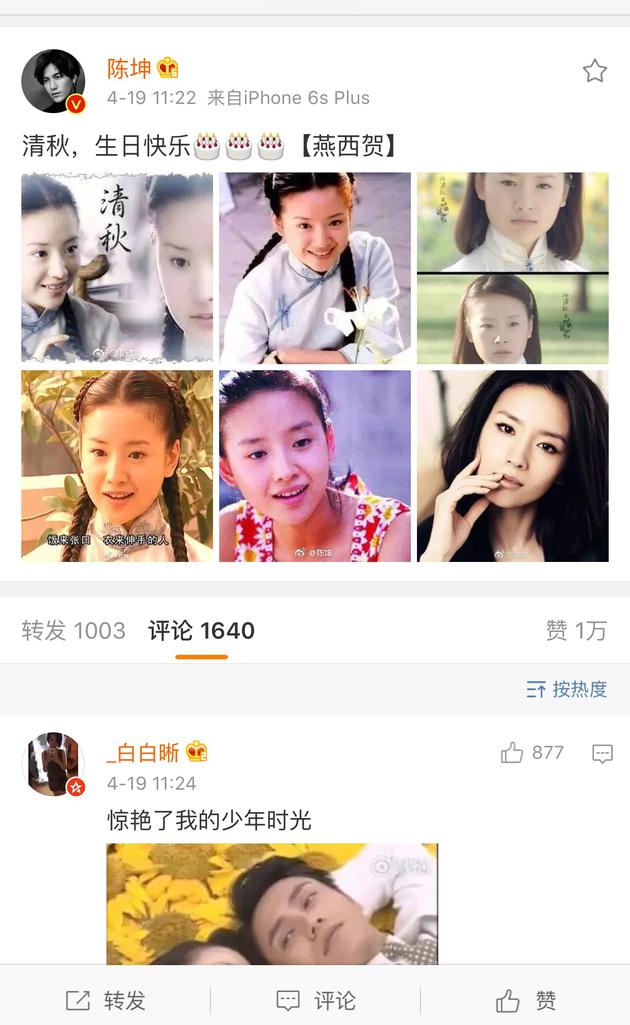This screenshot has width=630, height=1025.
Task: Reply to _白白晰's comment
Action: pyautogui.click(x=602, y=754)
